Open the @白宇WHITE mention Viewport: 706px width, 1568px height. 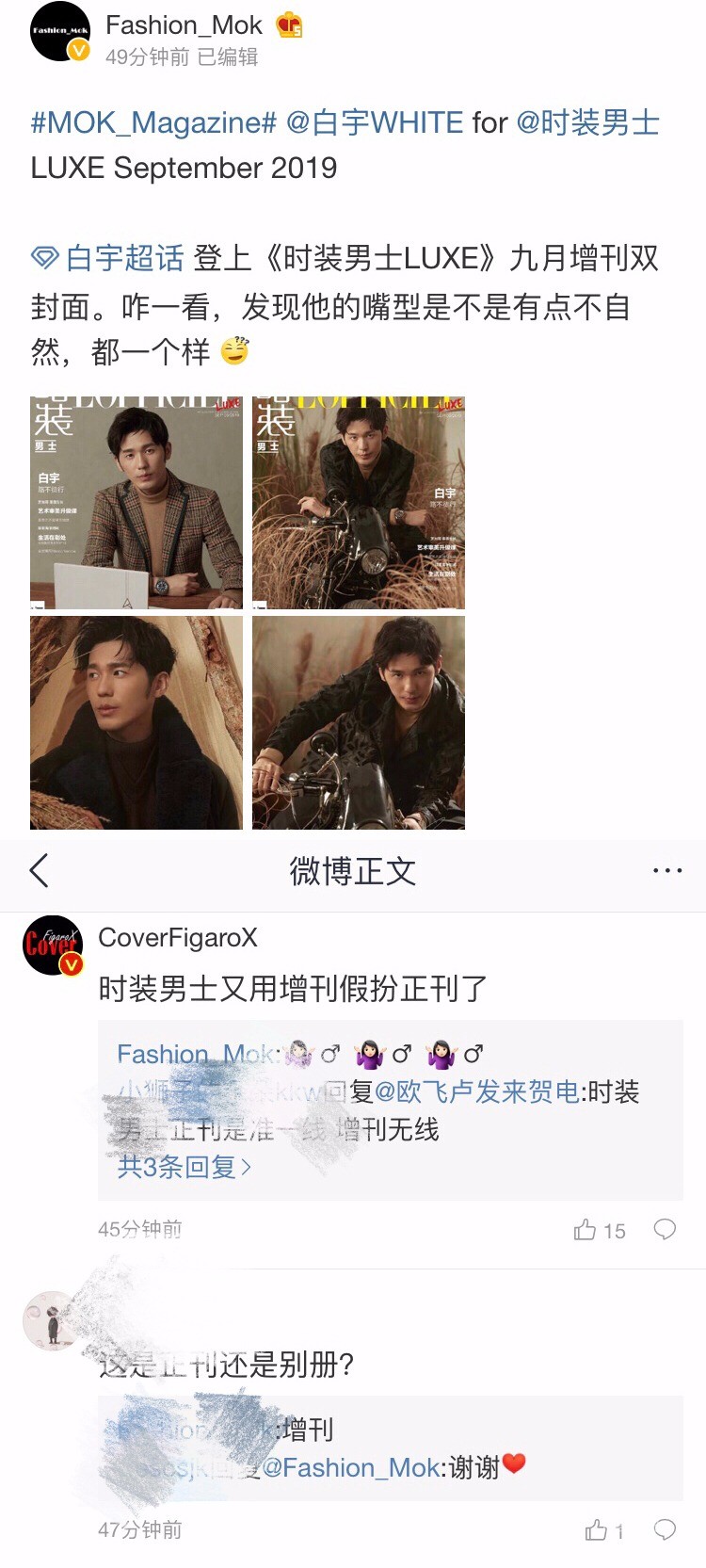pos(374,122)
